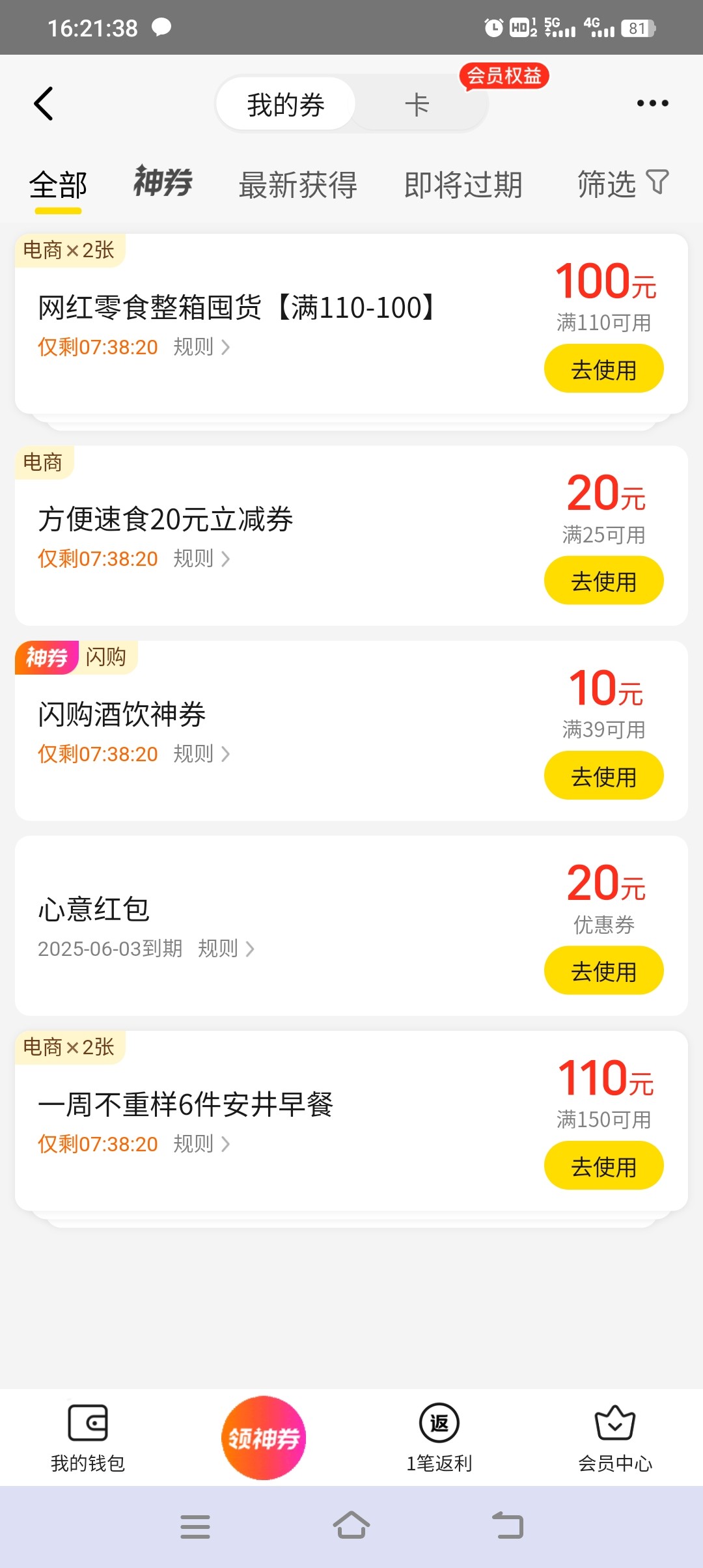Go to 会员中心
The width and height of the screenshot is (703, 1568).
coord(615,1438)
